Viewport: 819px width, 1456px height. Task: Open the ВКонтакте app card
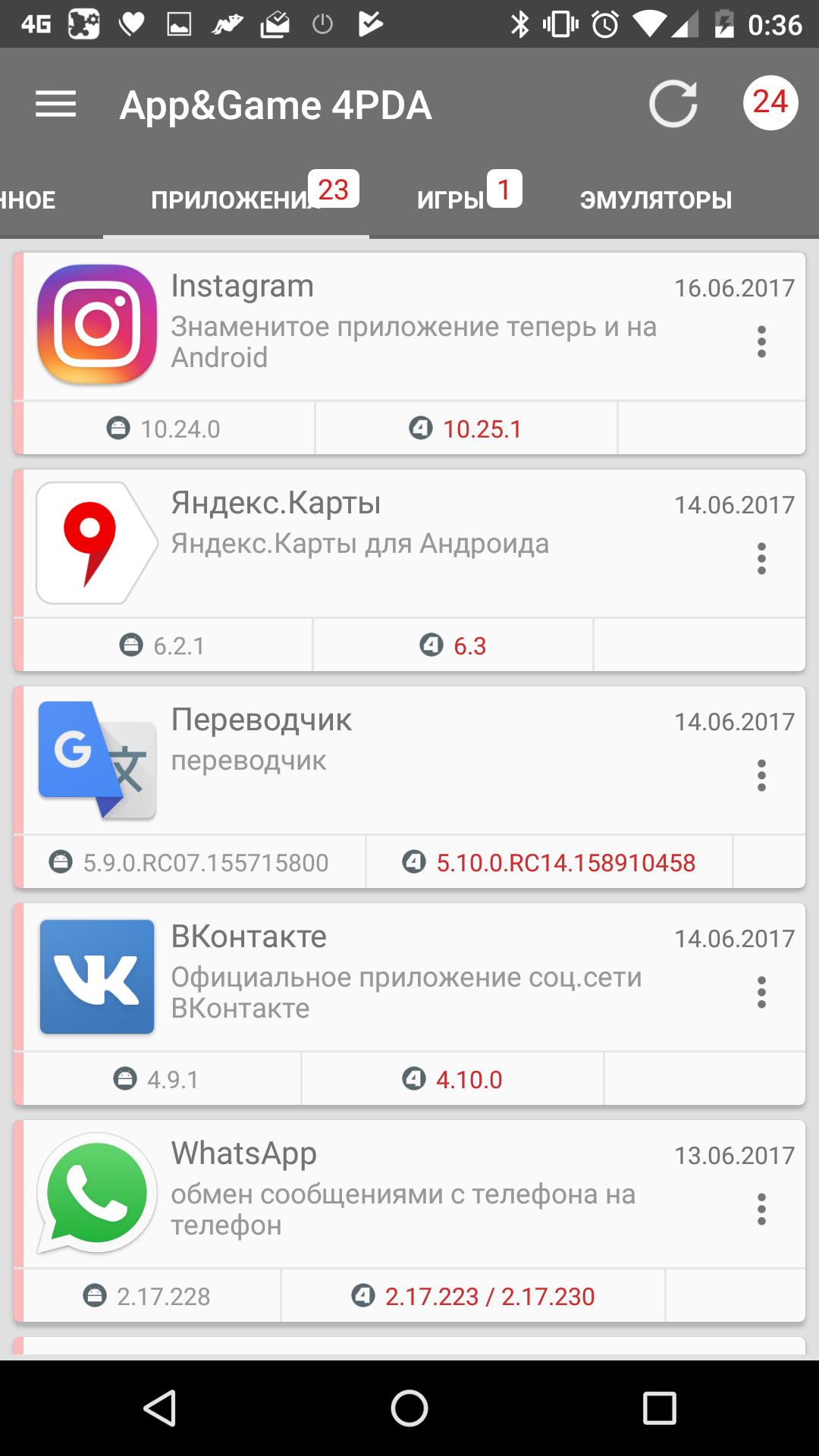(x=409, y=977)
